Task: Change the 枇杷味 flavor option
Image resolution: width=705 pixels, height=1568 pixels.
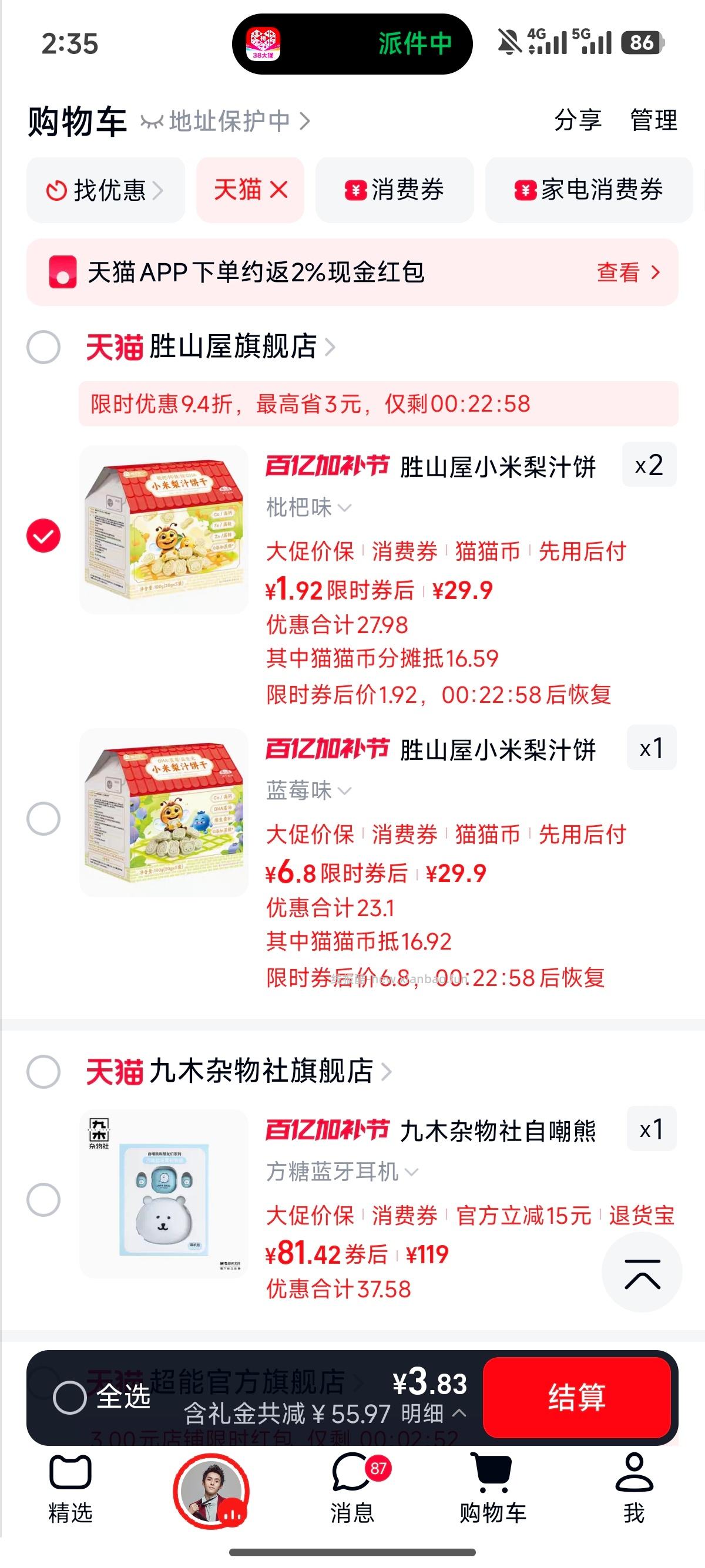Action: coord(308,507)
